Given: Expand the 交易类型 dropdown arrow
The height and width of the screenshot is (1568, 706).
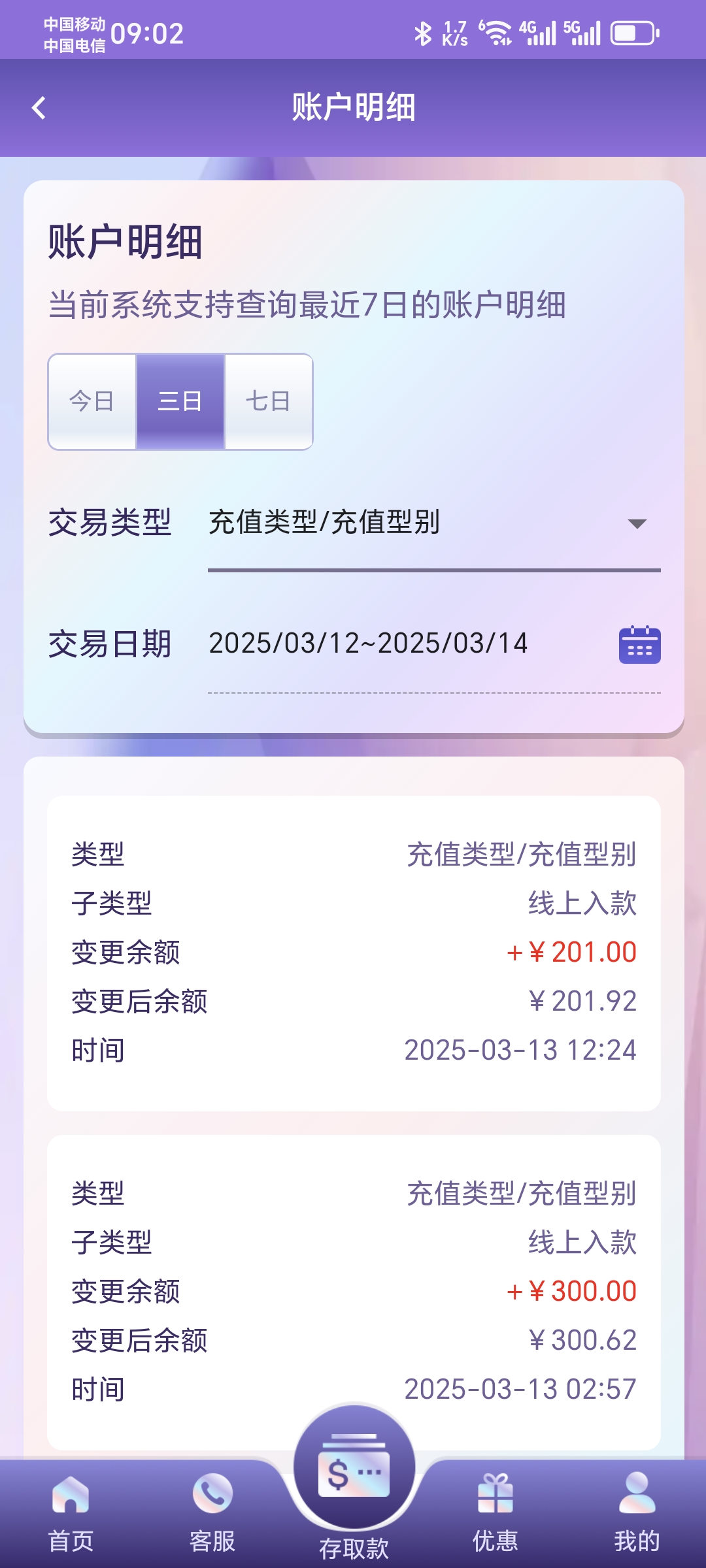Looking at the screenshot, I should coord(637,523).
